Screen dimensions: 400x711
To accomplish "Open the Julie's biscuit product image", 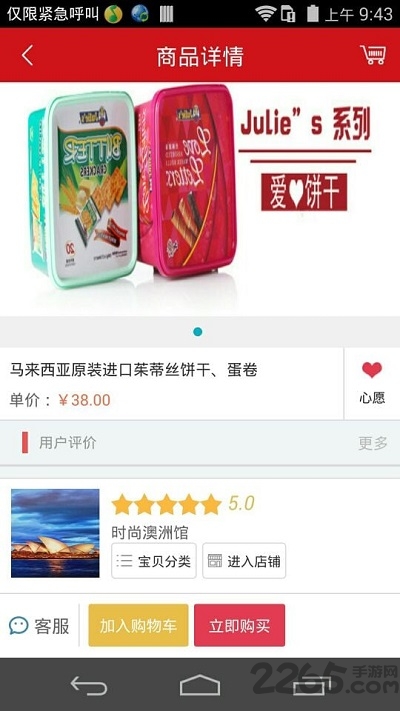I will [x=200, y=199].
